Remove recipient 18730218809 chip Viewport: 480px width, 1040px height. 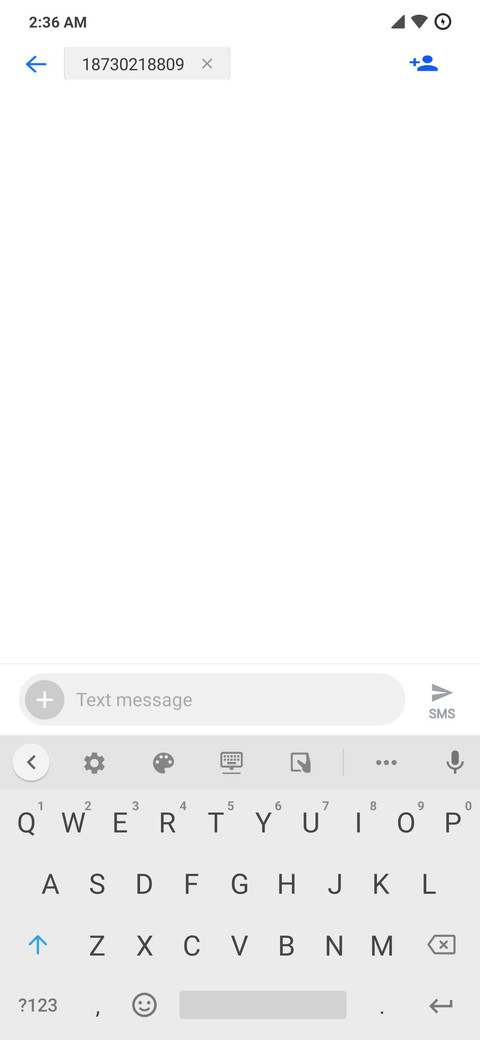(x=207, y=64)
